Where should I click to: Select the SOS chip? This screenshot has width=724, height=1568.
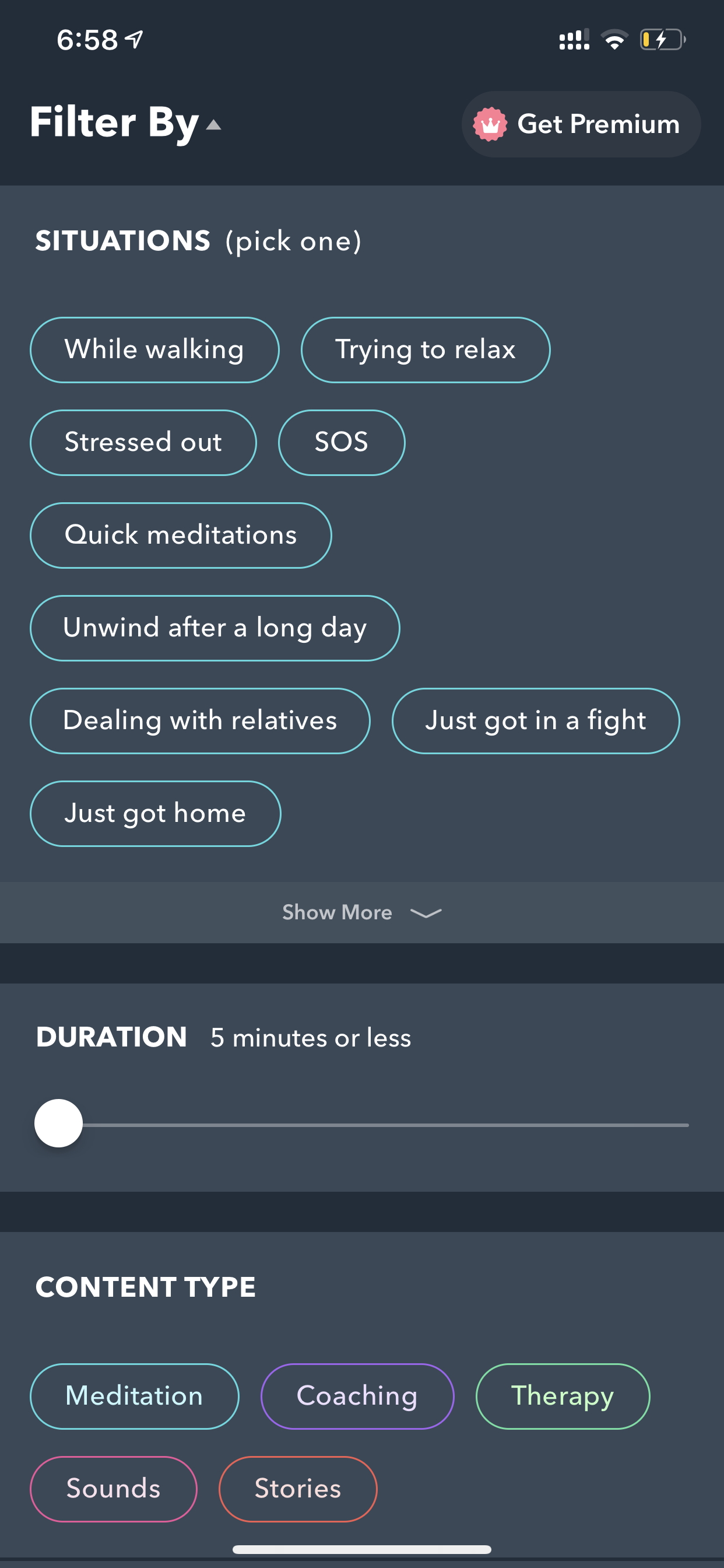342,443
